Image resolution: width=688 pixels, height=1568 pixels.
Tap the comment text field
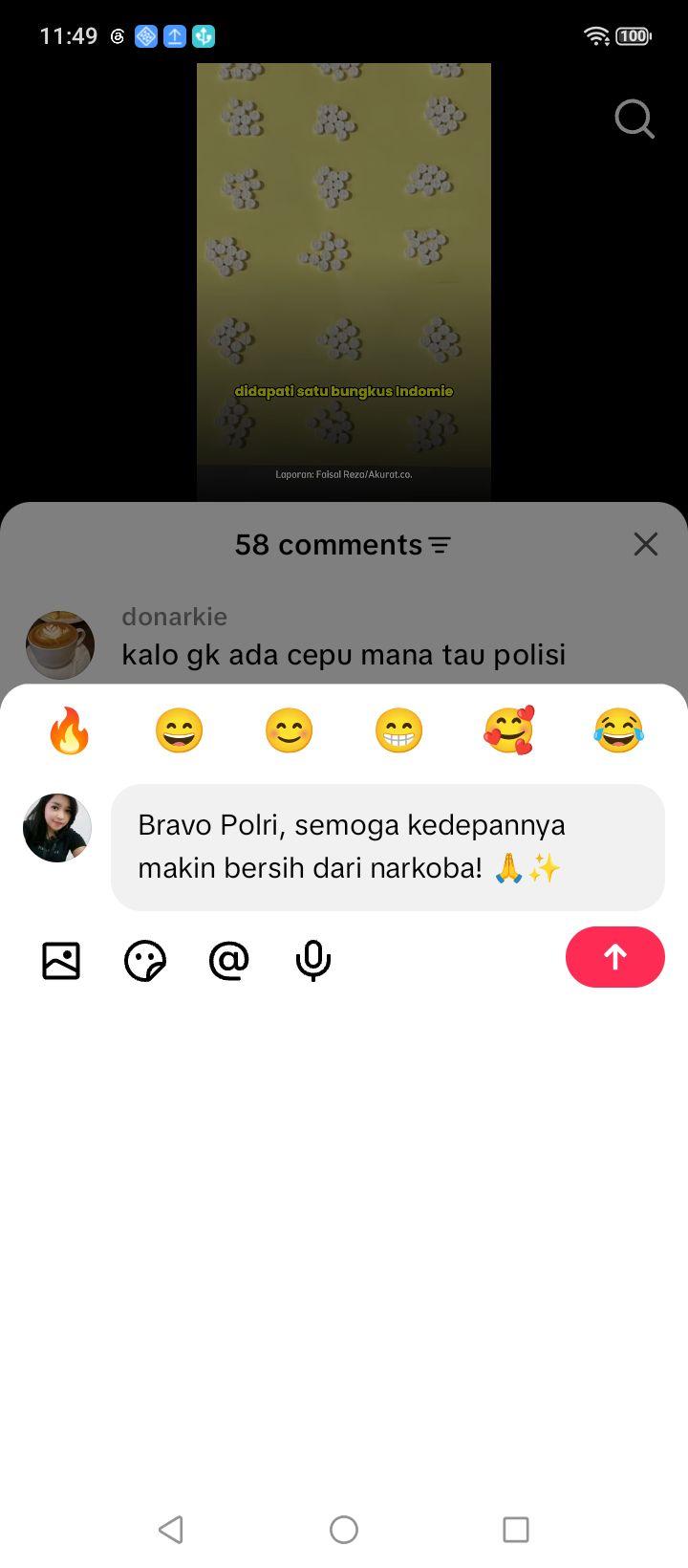click(387, 847)
